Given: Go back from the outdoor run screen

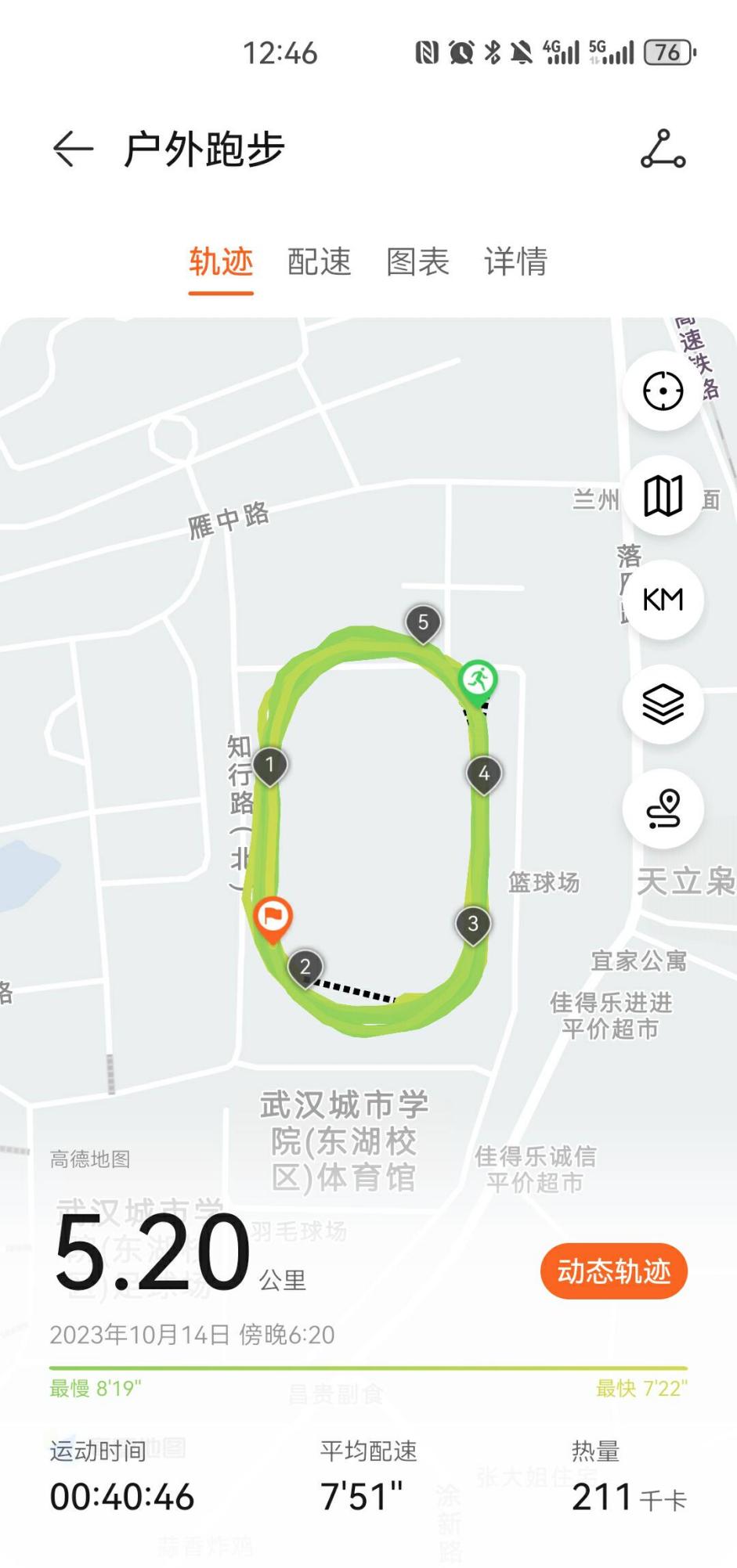Looking at the screenshot, I should point(73,149).
